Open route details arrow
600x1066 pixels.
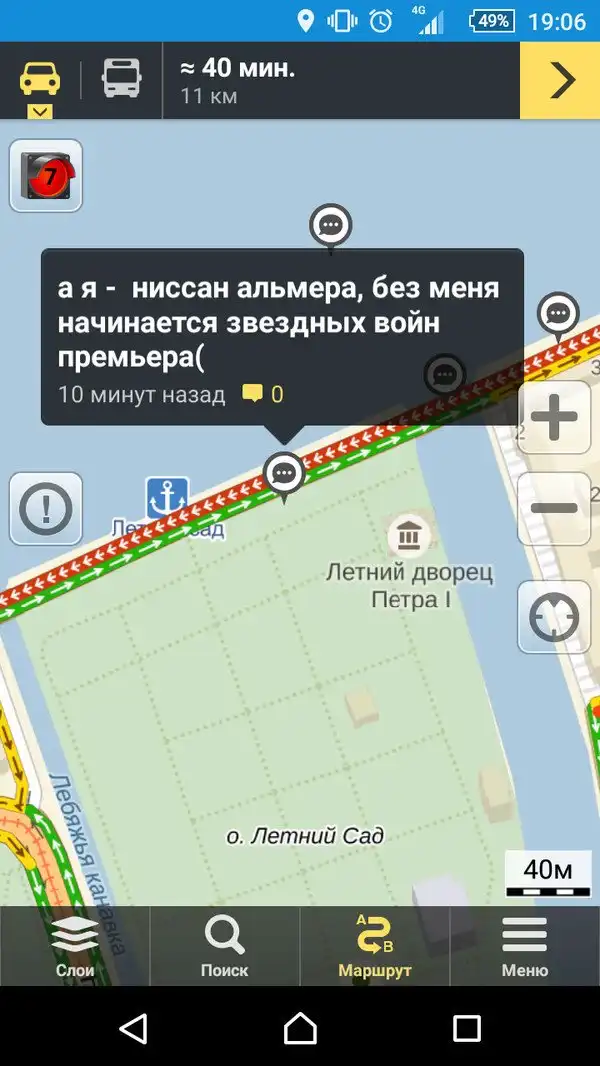coord(560,80)
